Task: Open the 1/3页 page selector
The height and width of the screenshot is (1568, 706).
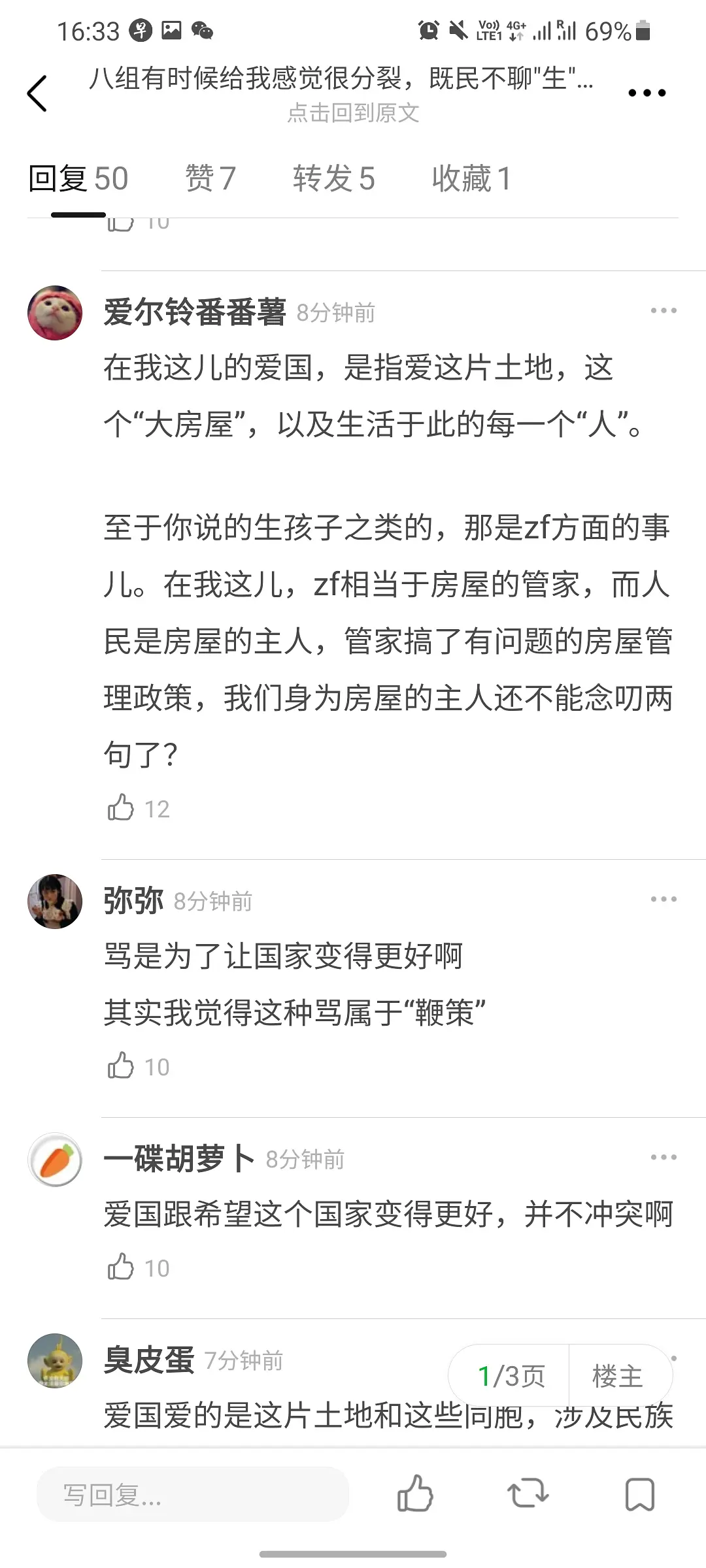Action: tap(511, 1377)
